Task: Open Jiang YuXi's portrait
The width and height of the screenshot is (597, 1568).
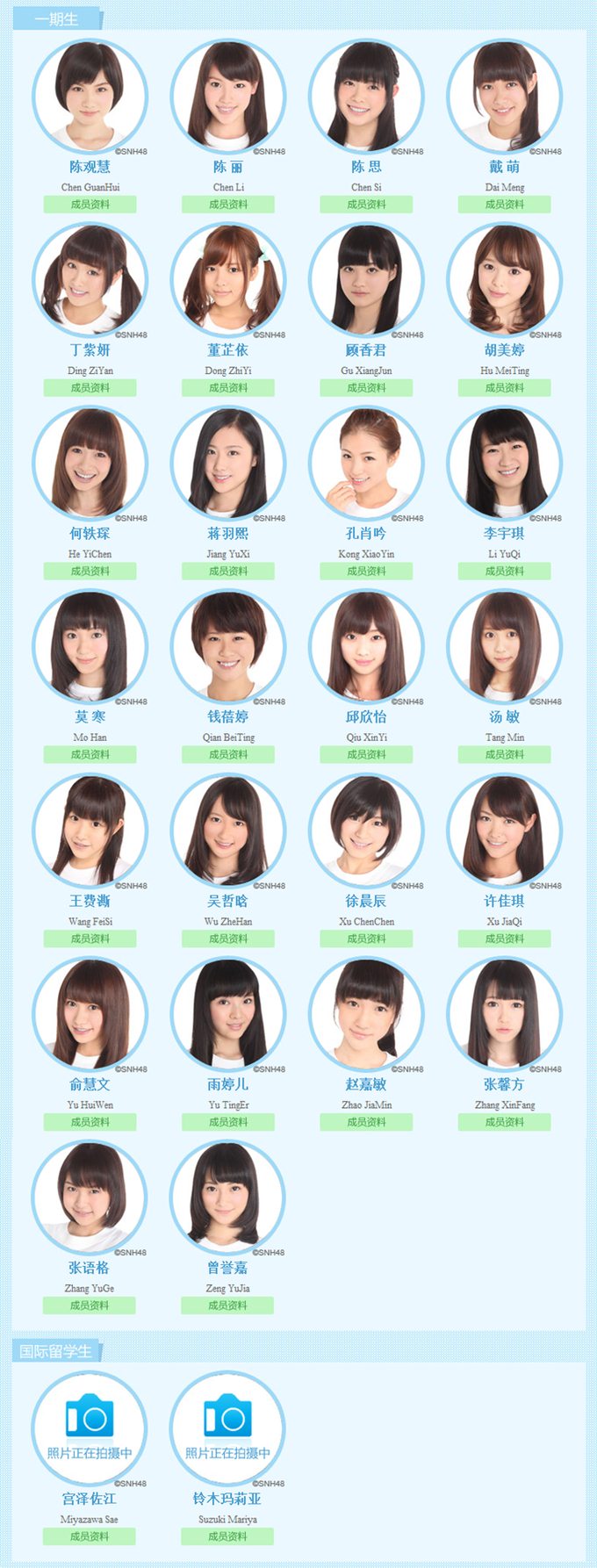Action: 228,463
